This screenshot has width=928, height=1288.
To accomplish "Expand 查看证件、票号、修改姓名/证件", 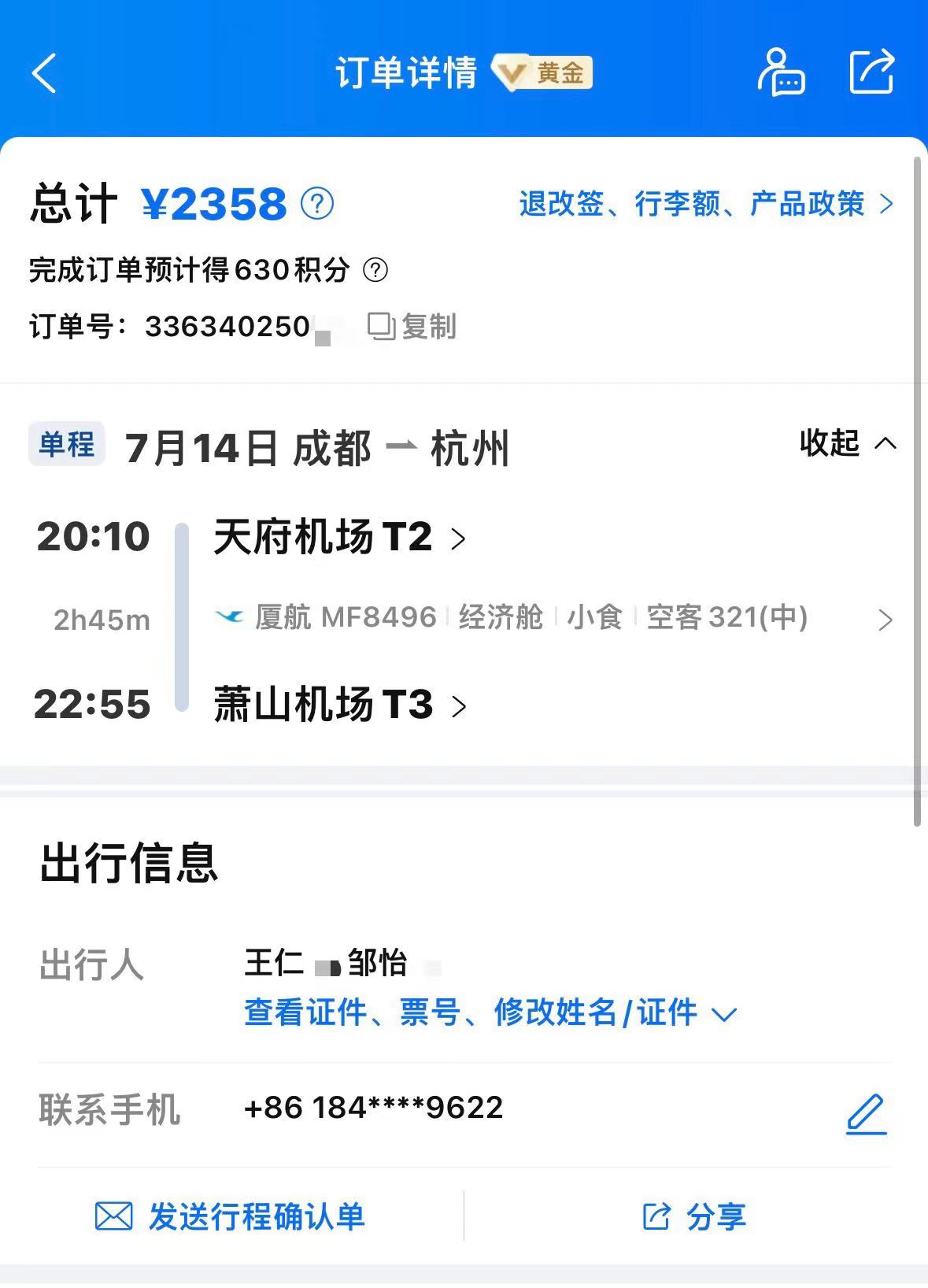I will (490, 1012).
